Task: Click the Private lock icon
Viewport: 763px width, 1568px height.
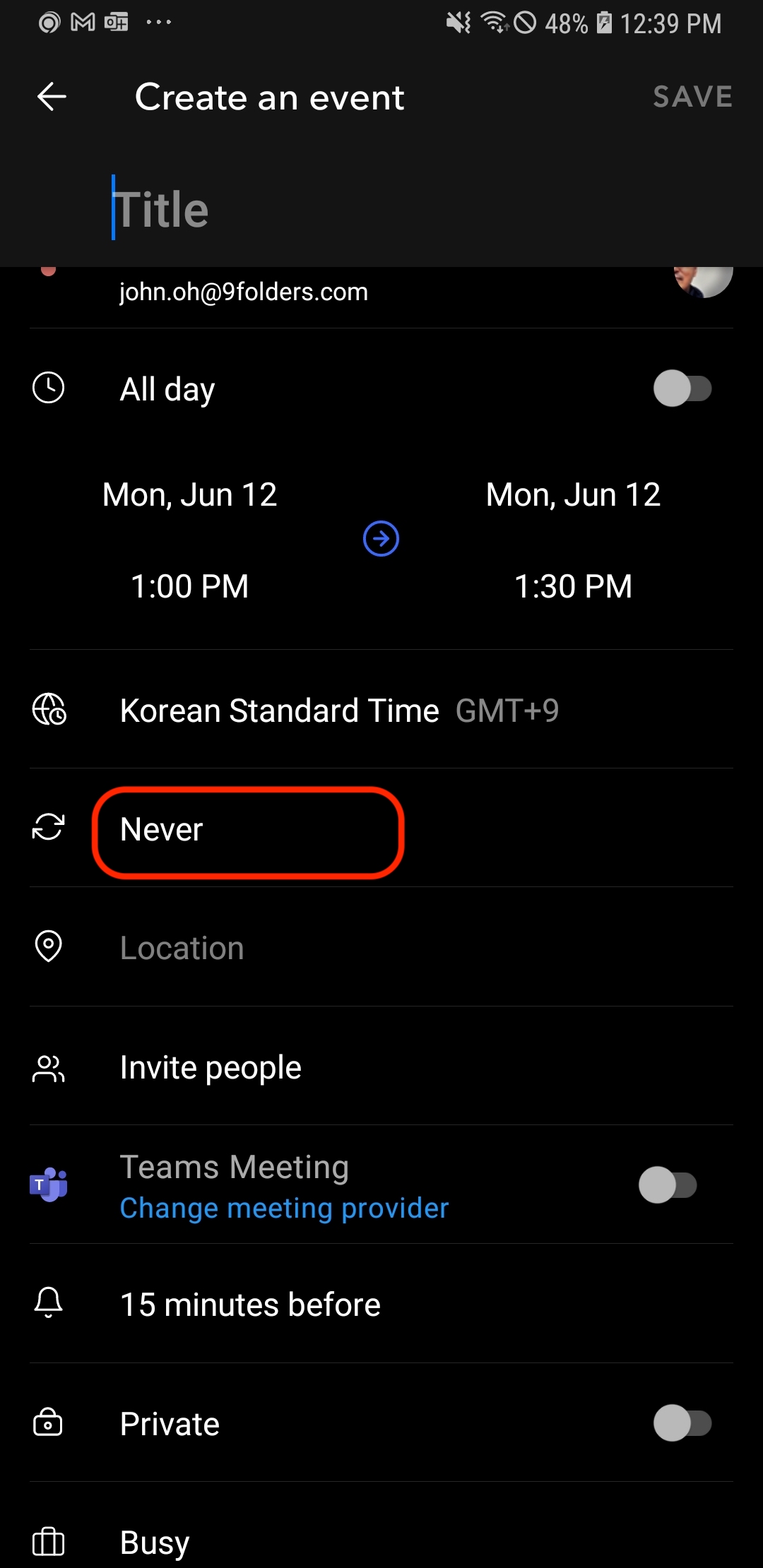Action: pos(48,1424)
